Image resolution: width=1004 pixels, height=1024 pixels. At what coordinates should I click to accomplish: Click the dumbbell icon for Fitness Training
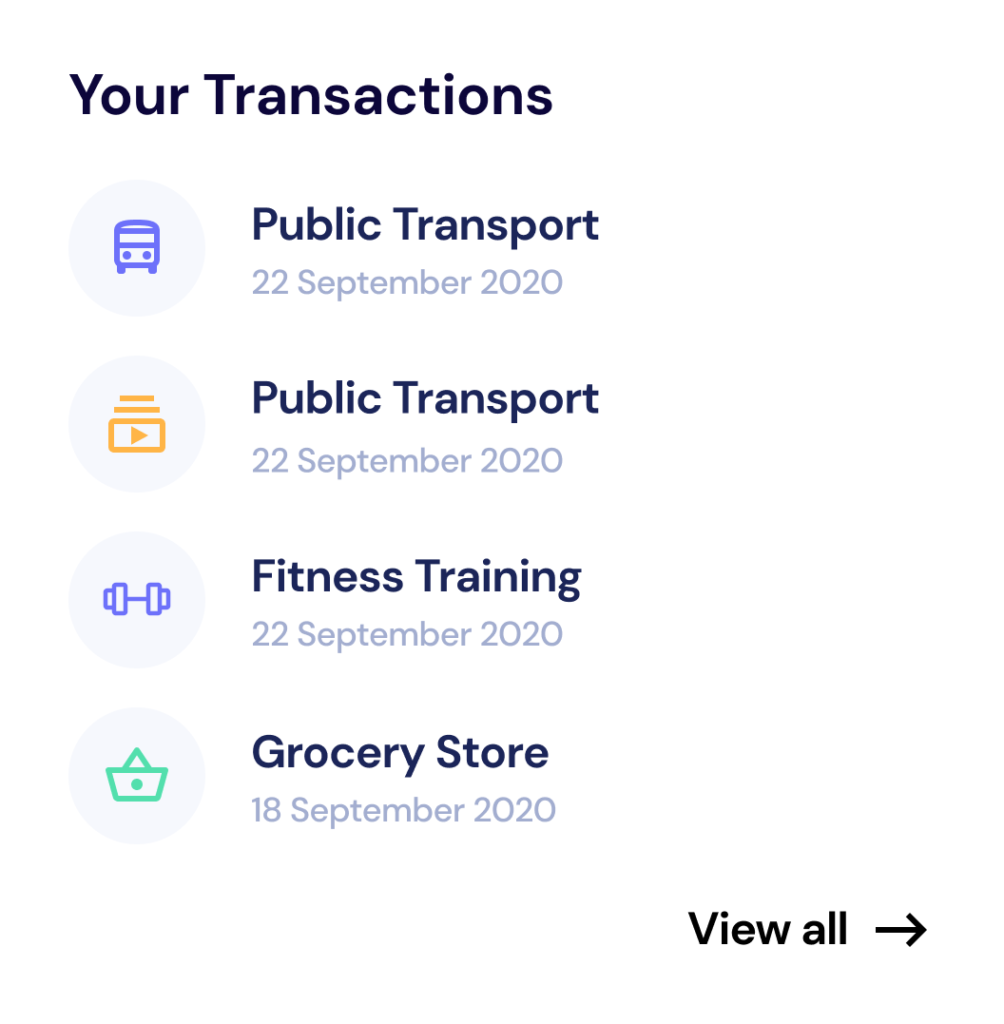[137, 599]
